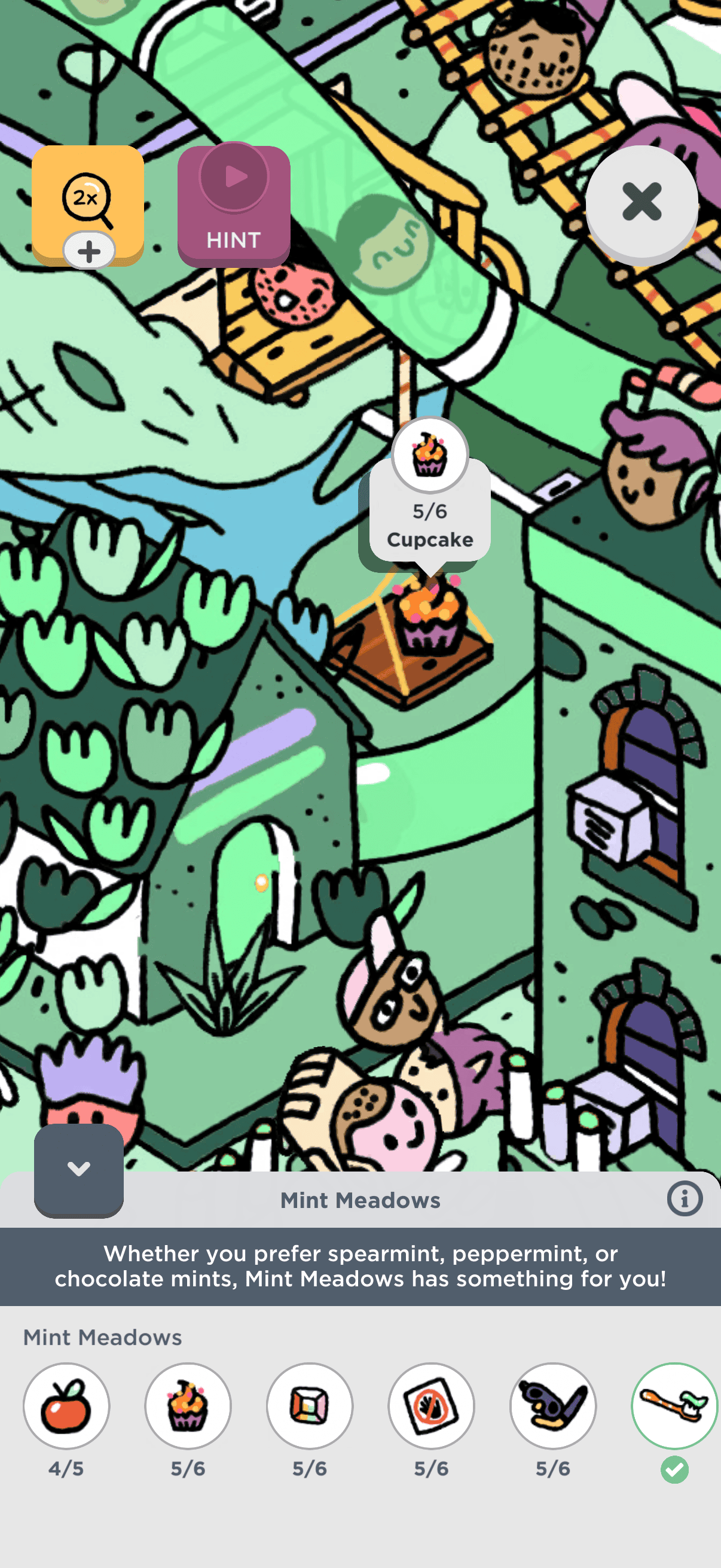
Task: Open Mint Meadows info icon
Action: click(685, 1199)
